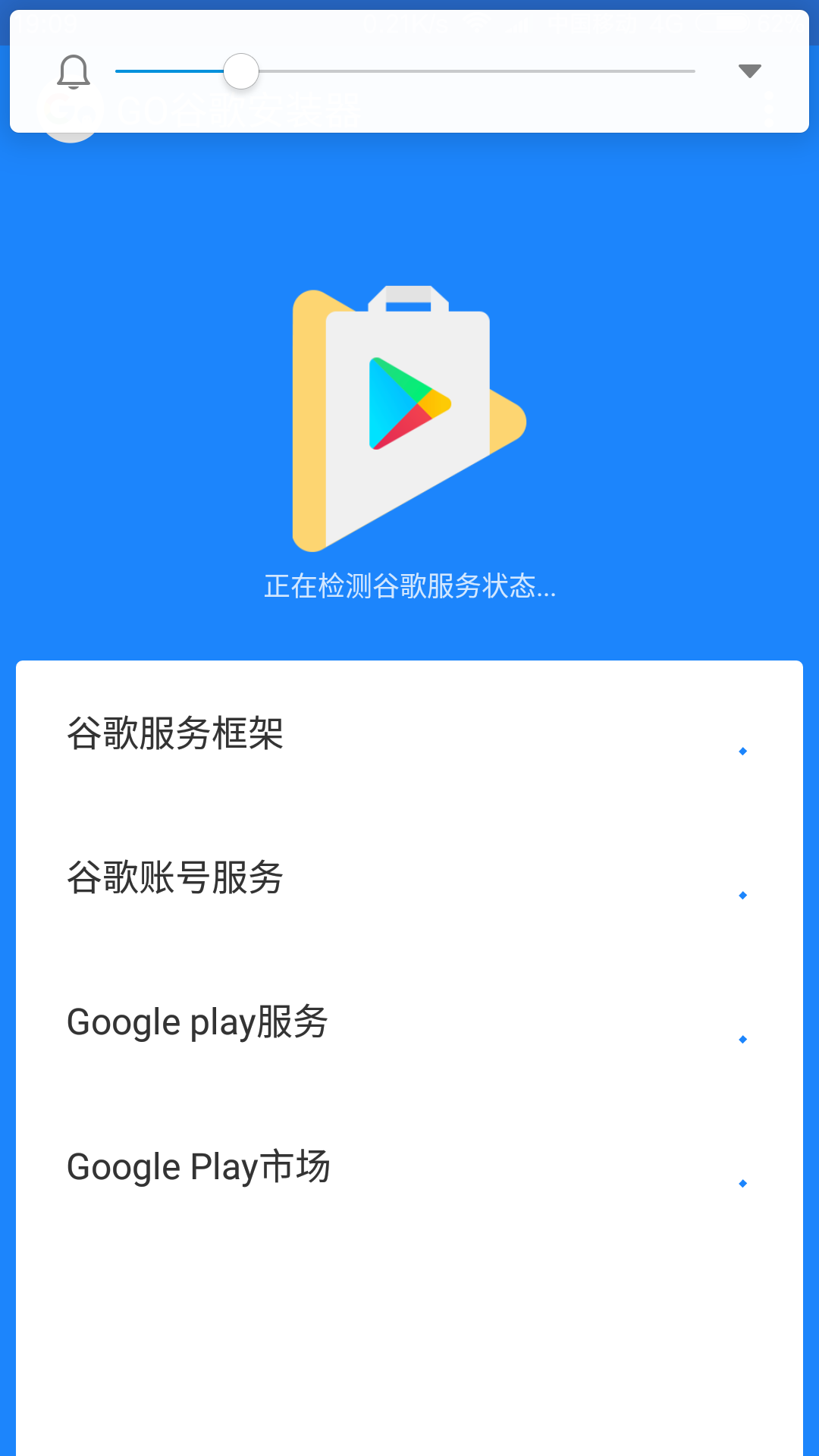Adjust the notification volume slider

[241, 72]
